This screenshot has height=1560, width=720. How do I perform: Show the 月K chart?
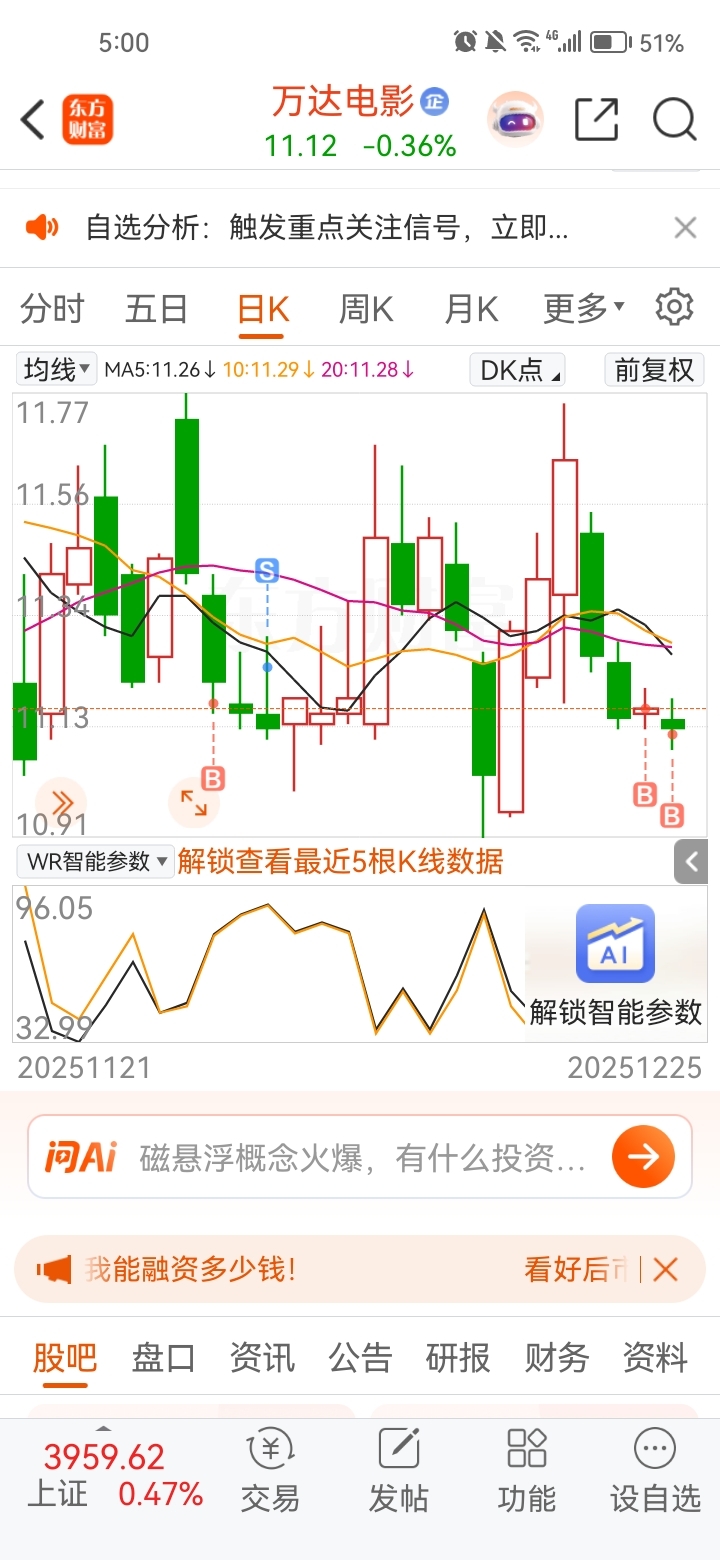[471, 309]
